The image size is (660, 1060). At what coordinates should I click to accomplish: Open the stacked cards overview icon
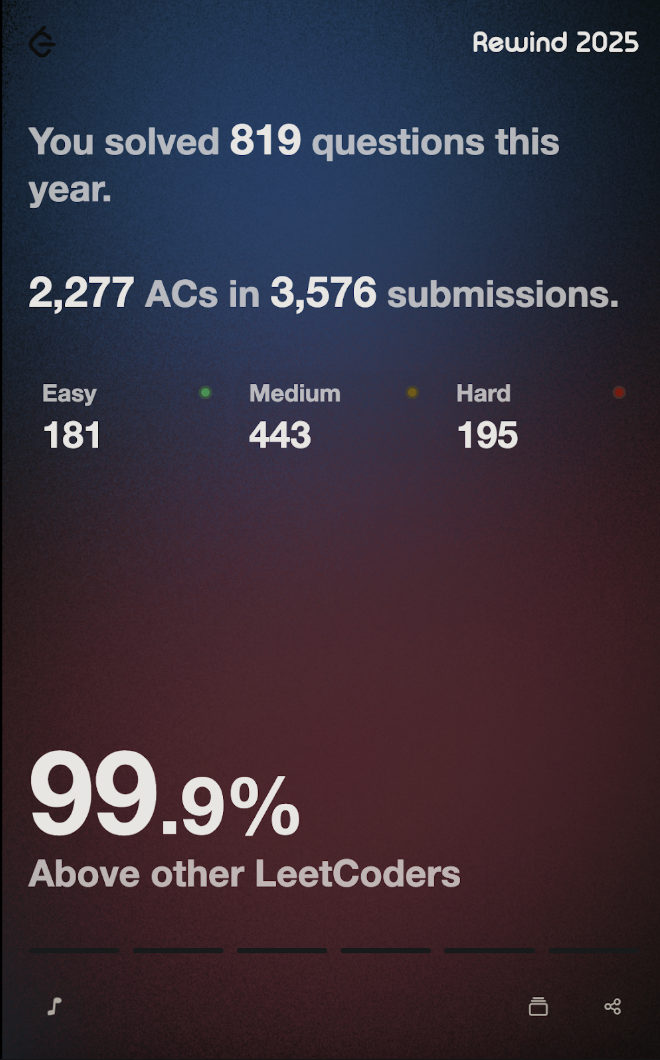coord(538,1006)
